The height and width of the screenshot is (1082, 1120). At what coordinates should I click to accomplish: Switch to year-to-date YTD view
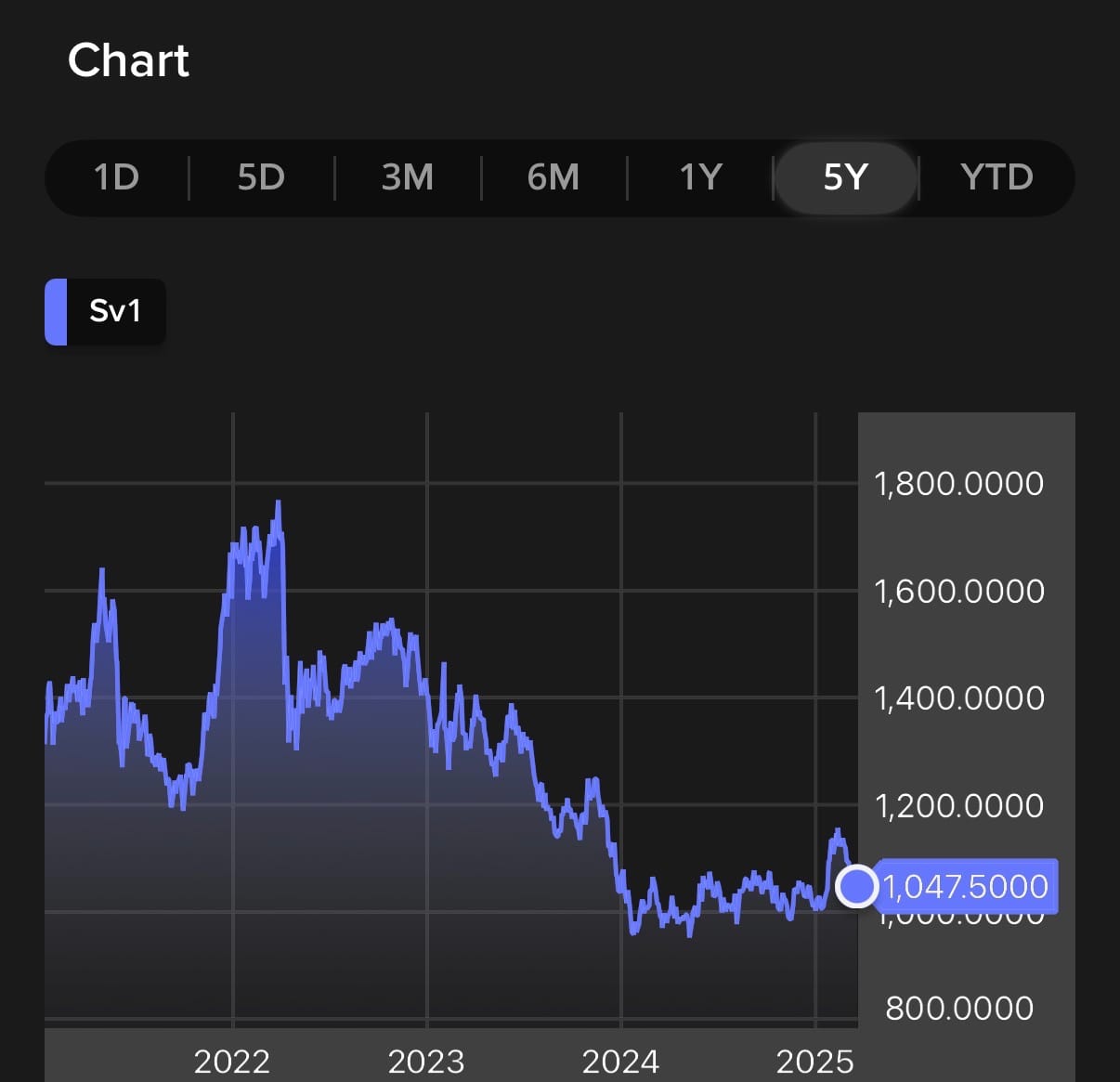pos(996,177)
